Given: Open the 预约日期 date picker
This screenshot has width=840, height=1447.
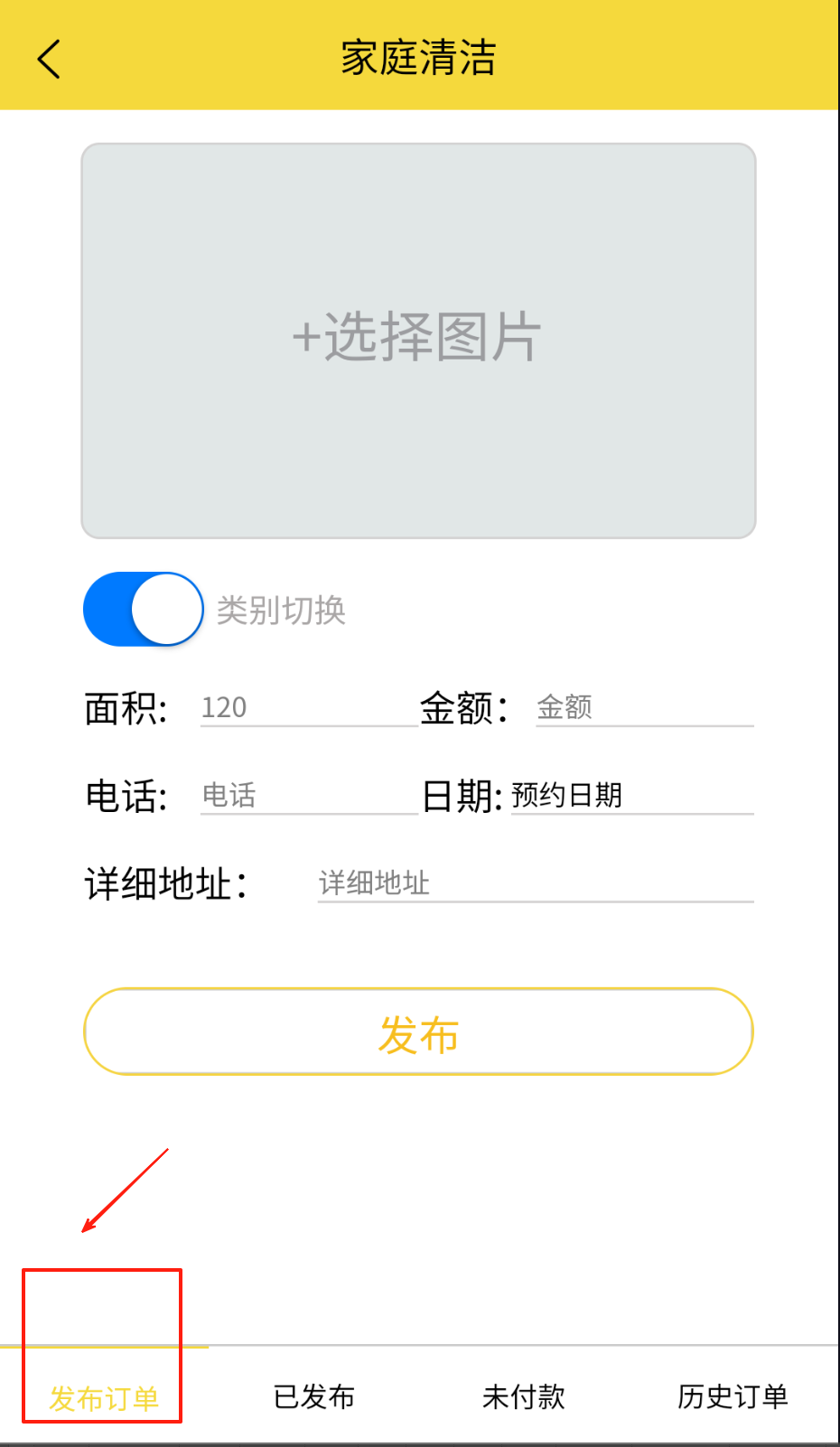Looking at the screenshot, I should pos(631,795).
